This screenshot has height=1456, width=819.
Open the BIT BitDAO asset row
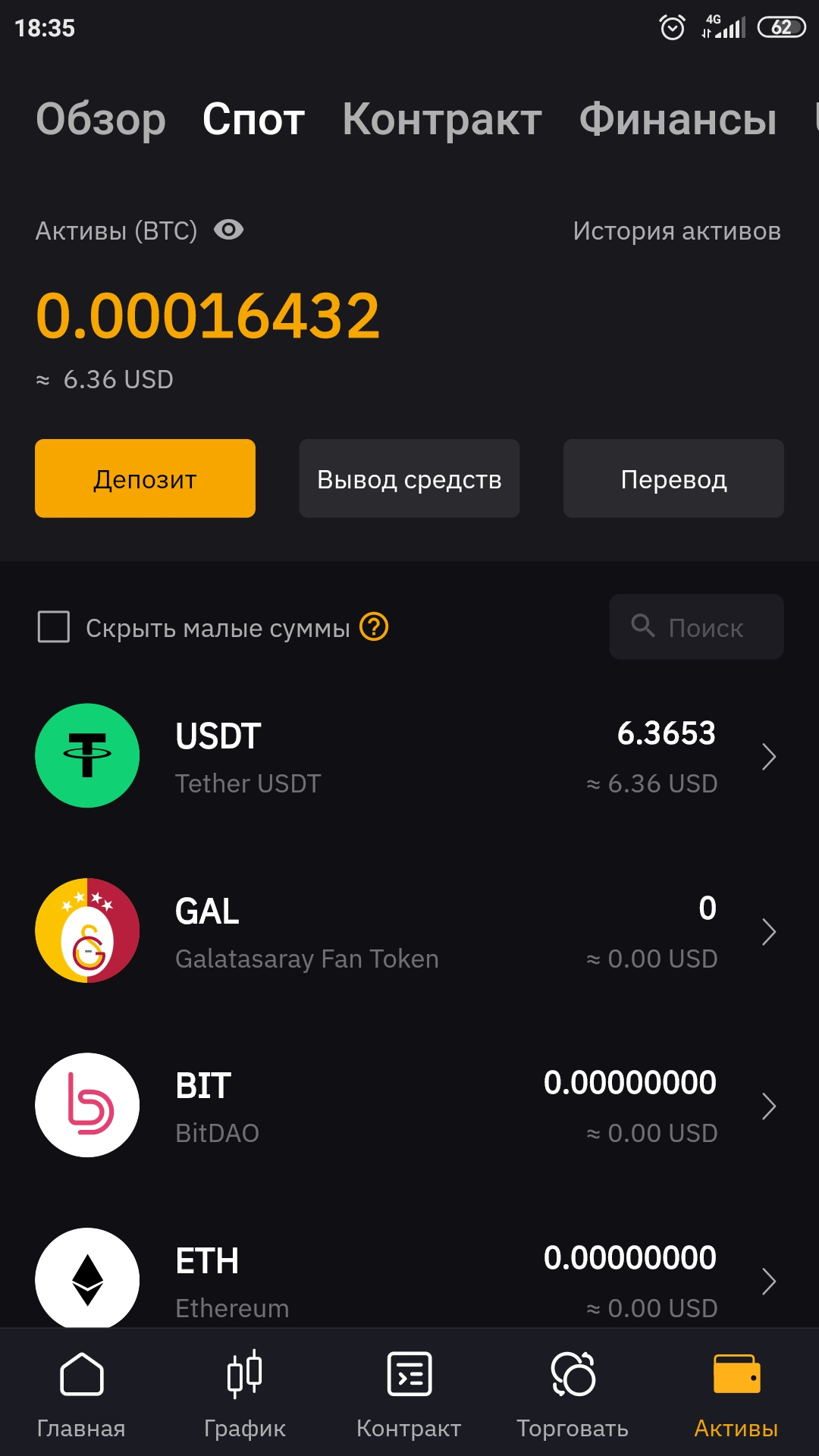[x=409, y=1106]
